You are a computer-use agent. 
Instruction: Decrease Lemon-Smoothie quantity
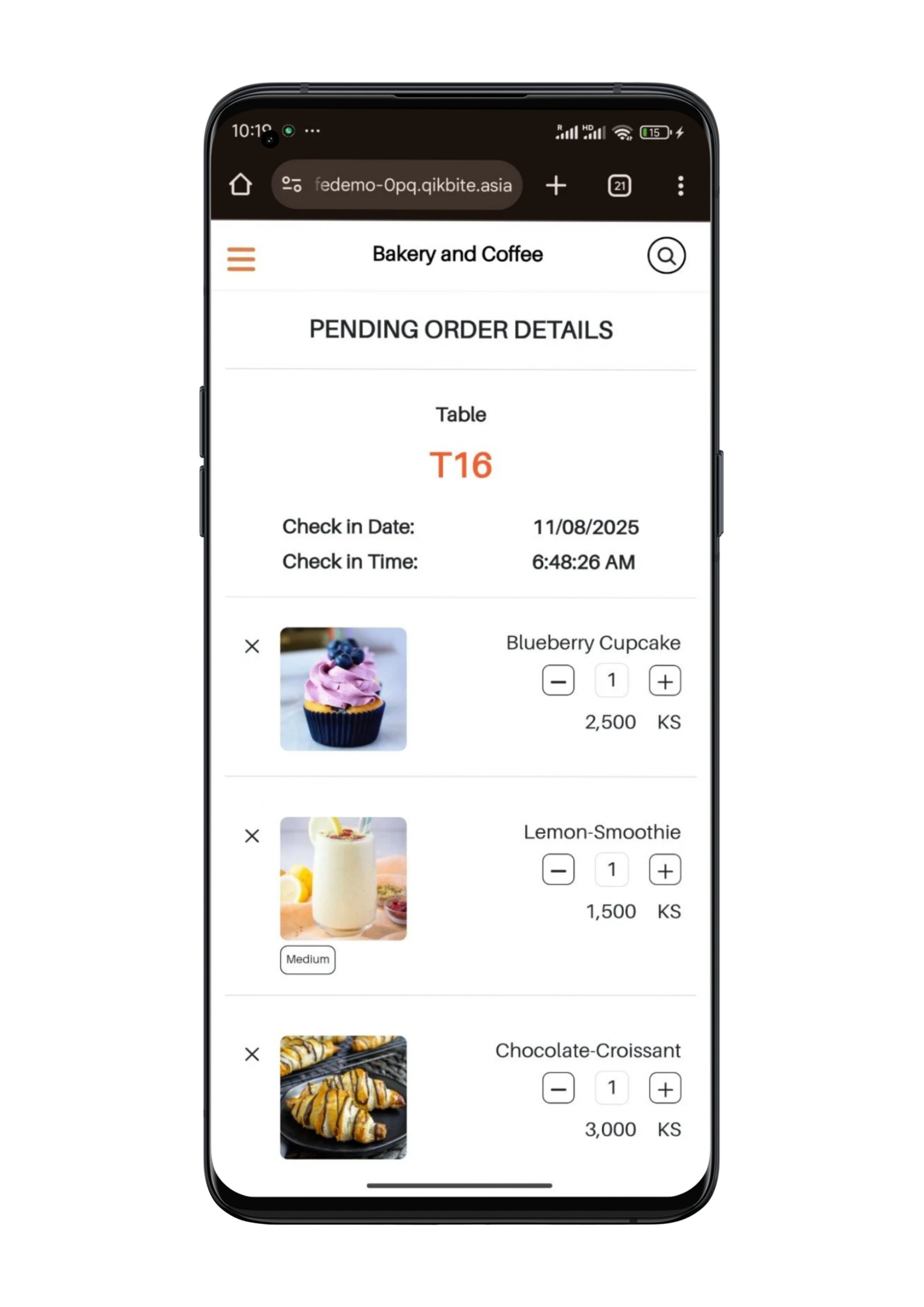[558, 870]
